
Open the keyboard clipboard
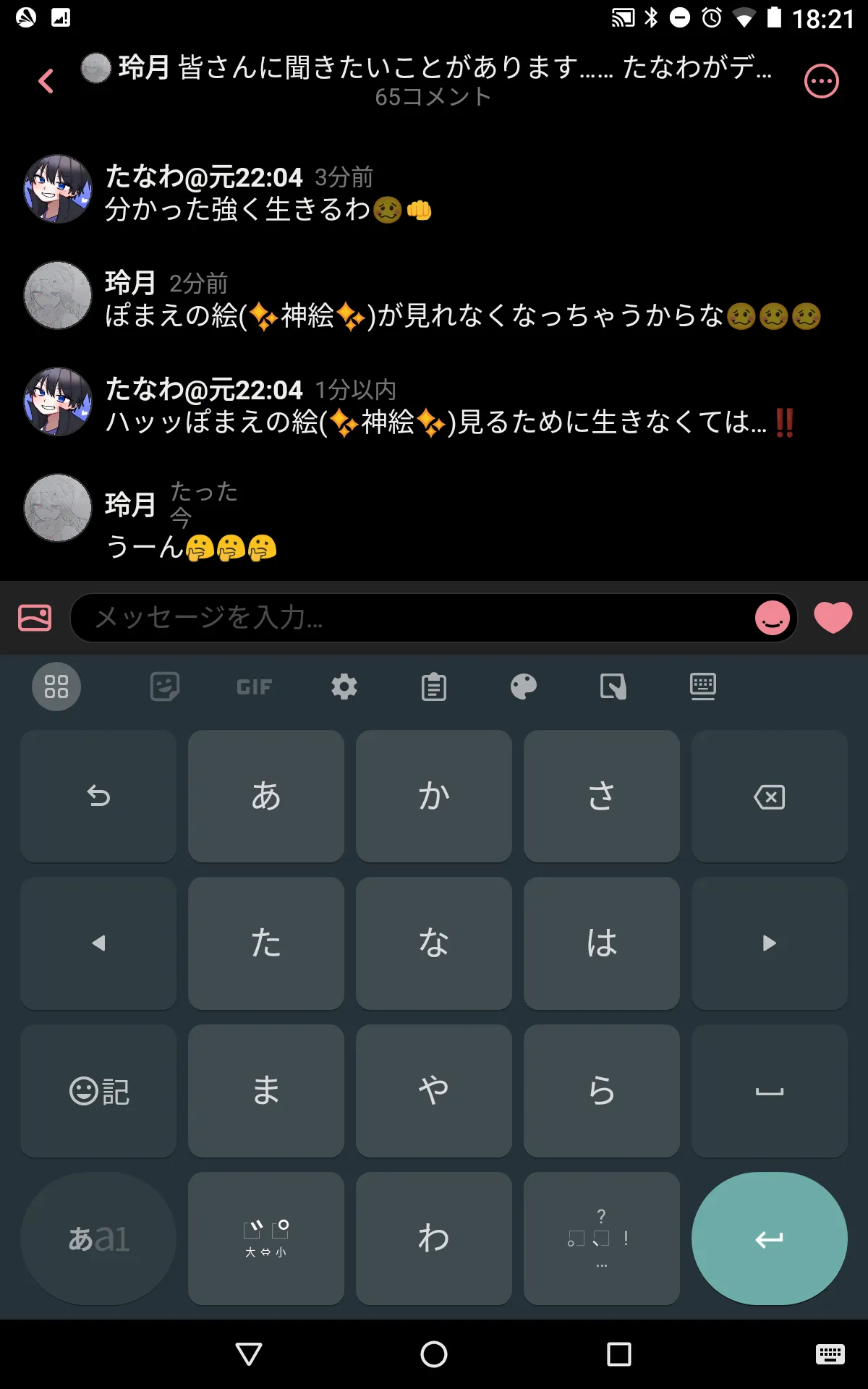click(434, 687)
